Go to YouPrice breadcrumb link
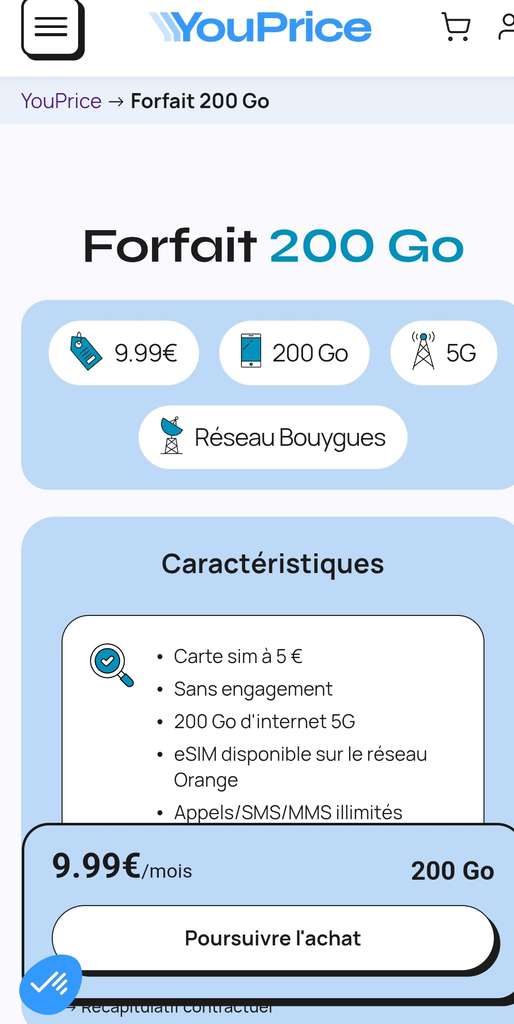The width and height of the screenshot is (514, 1024). (61, 101)
